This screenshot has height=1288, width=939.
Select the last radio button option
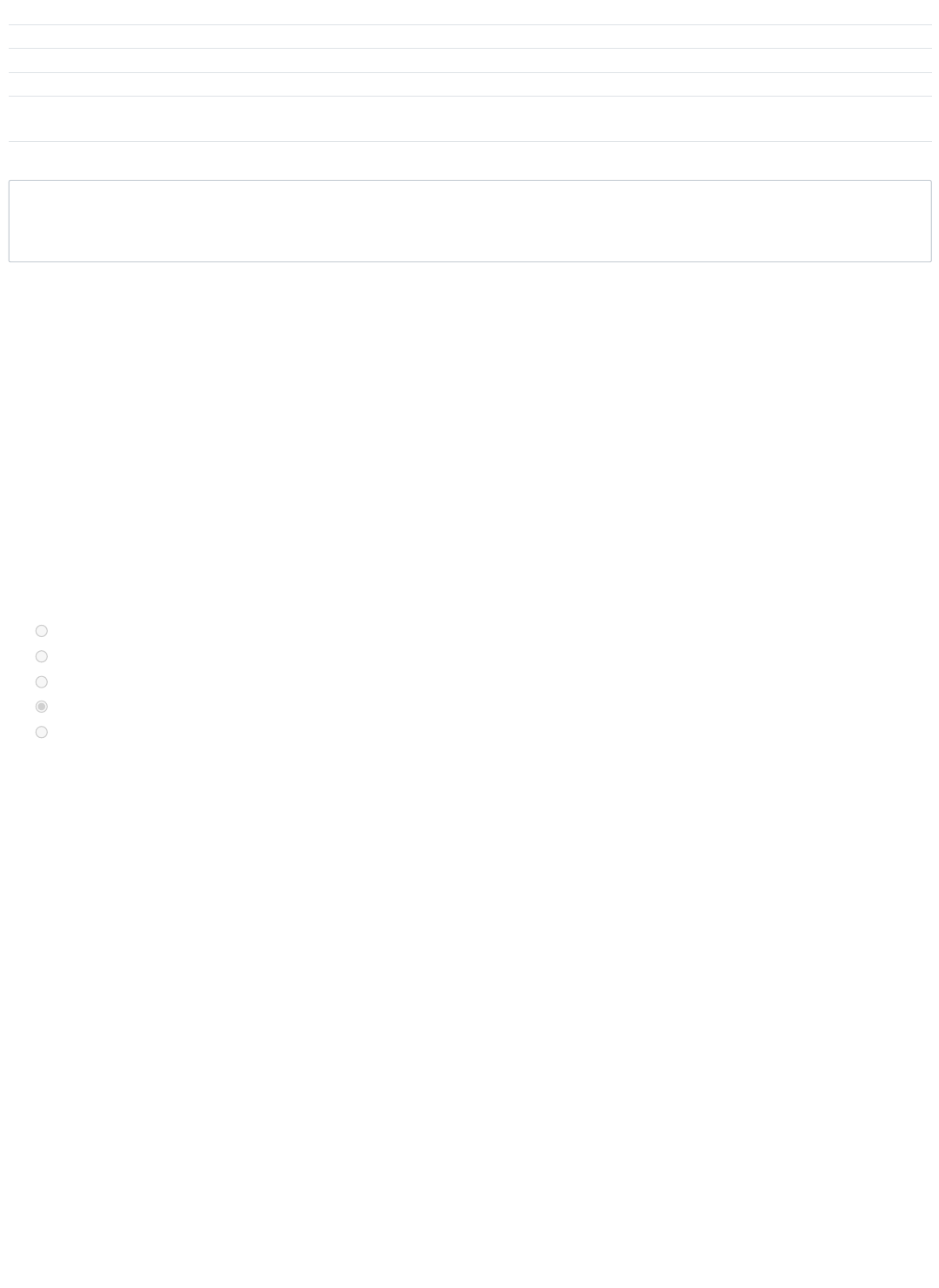(41, 732)
